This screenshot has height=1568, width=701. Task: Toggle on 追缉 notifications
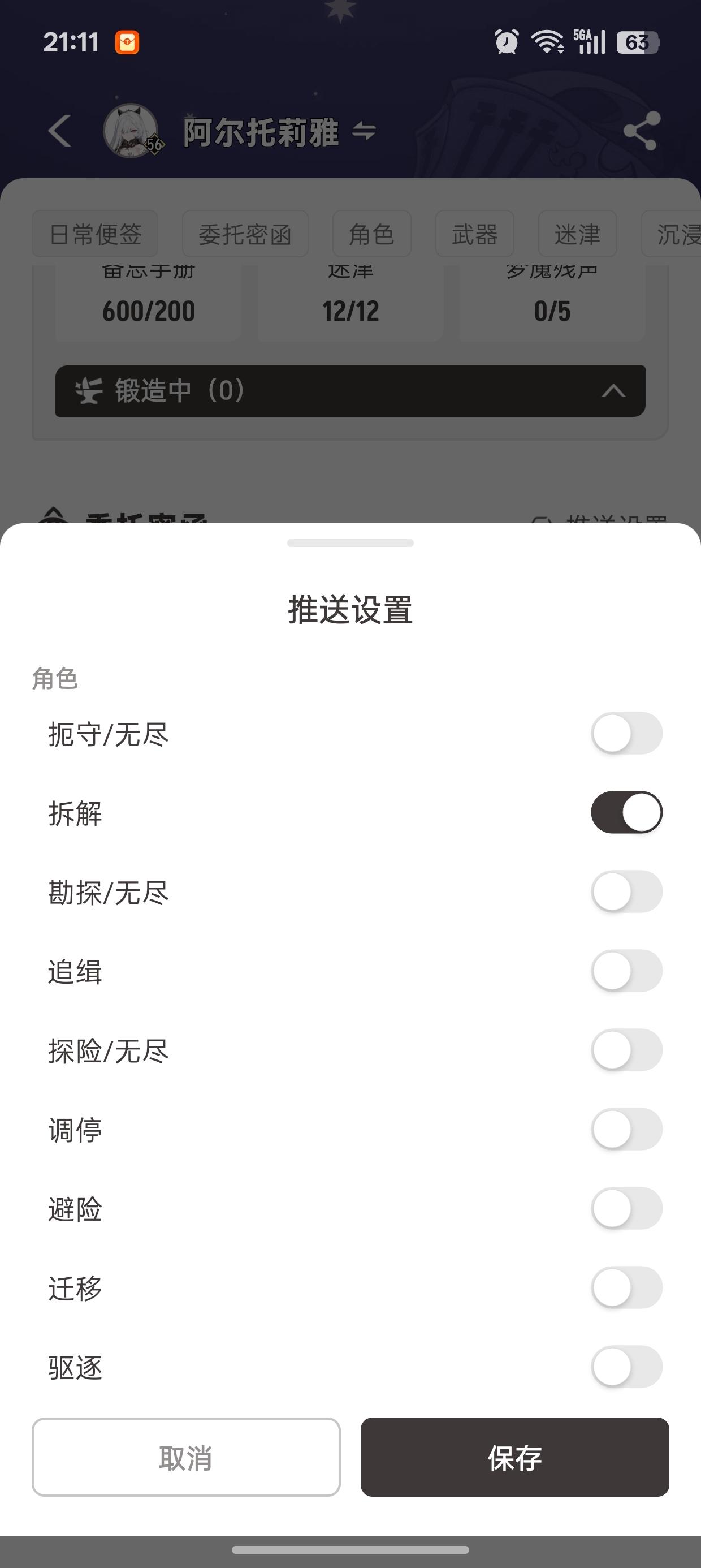(626, 971)
